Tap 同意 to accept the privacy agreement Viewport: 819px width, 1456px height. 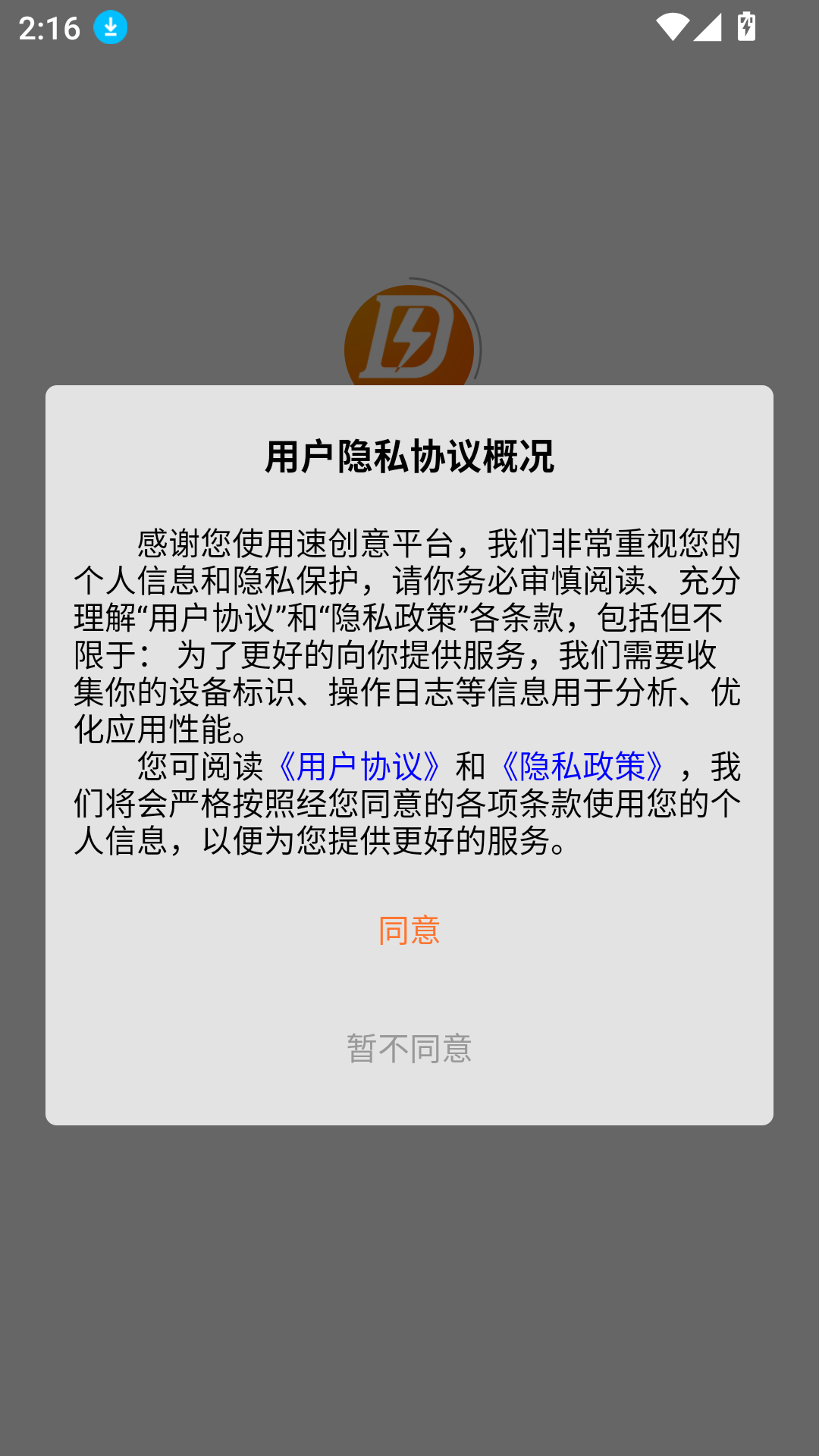point(409,930)
